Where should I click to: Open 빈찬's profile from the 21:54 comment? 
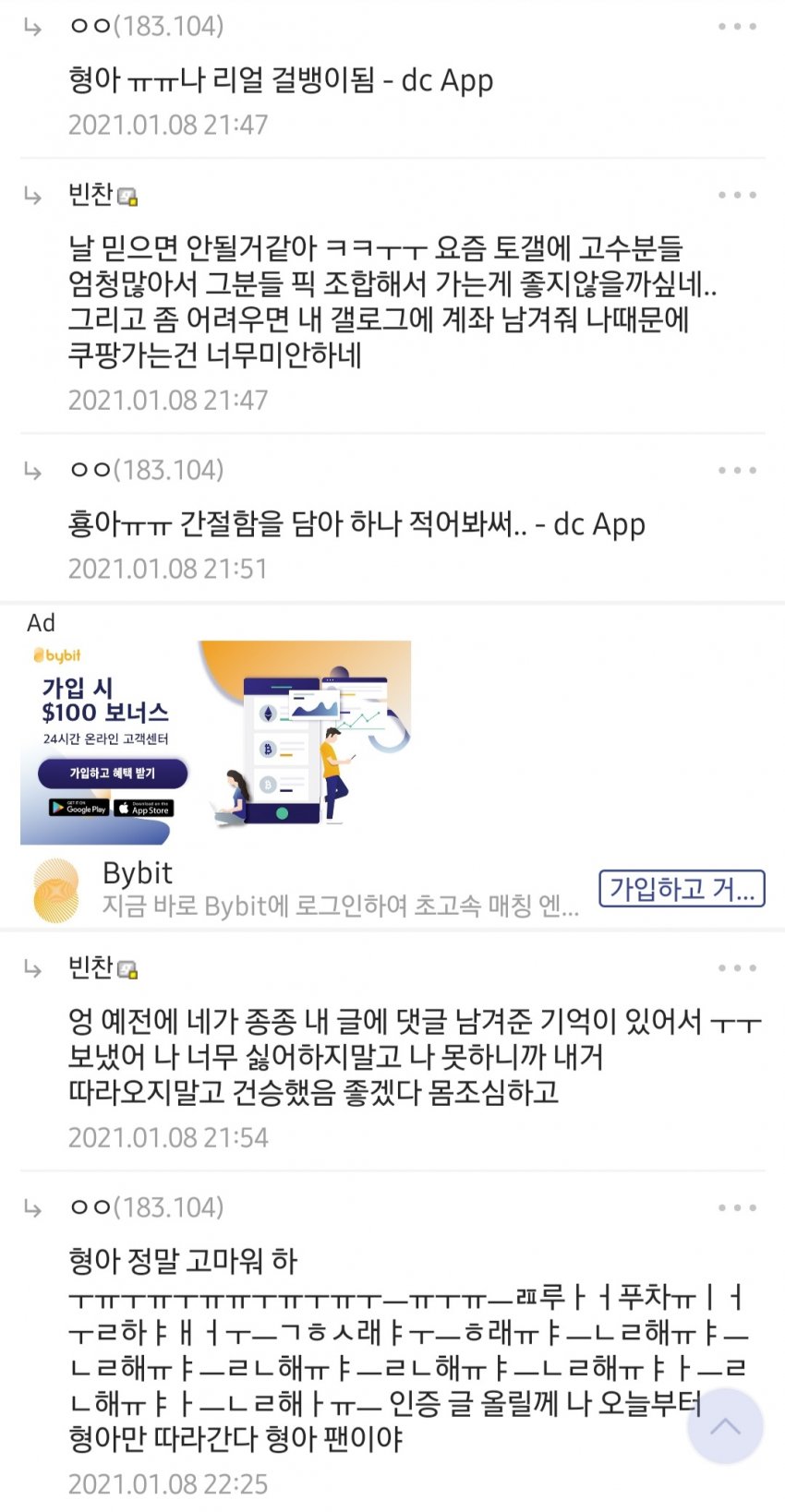point(91,967)
